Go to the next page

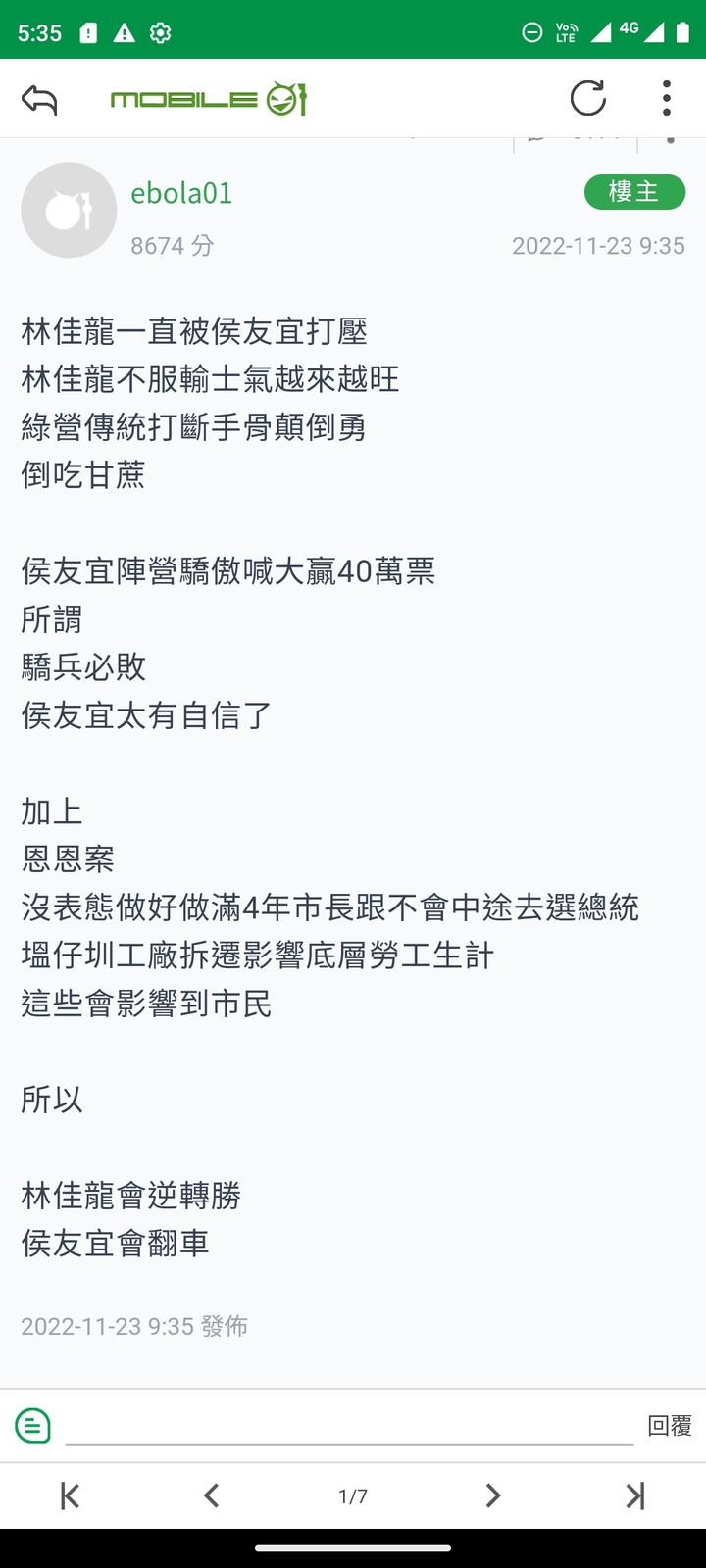pyautogui.click(x=493, y=1495)
